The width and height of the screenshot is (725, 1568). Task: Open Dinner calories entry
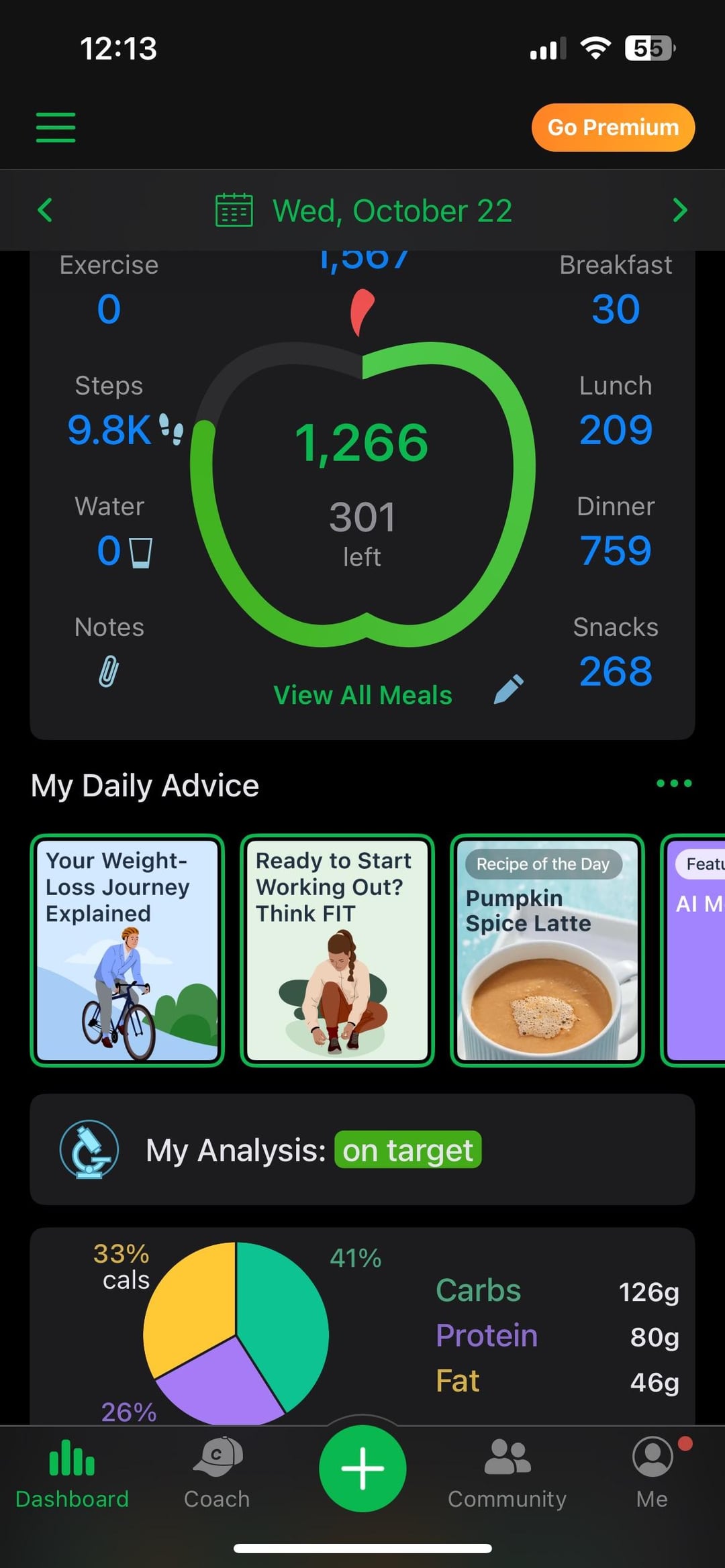pyautogui.click(x=615, y=550)
